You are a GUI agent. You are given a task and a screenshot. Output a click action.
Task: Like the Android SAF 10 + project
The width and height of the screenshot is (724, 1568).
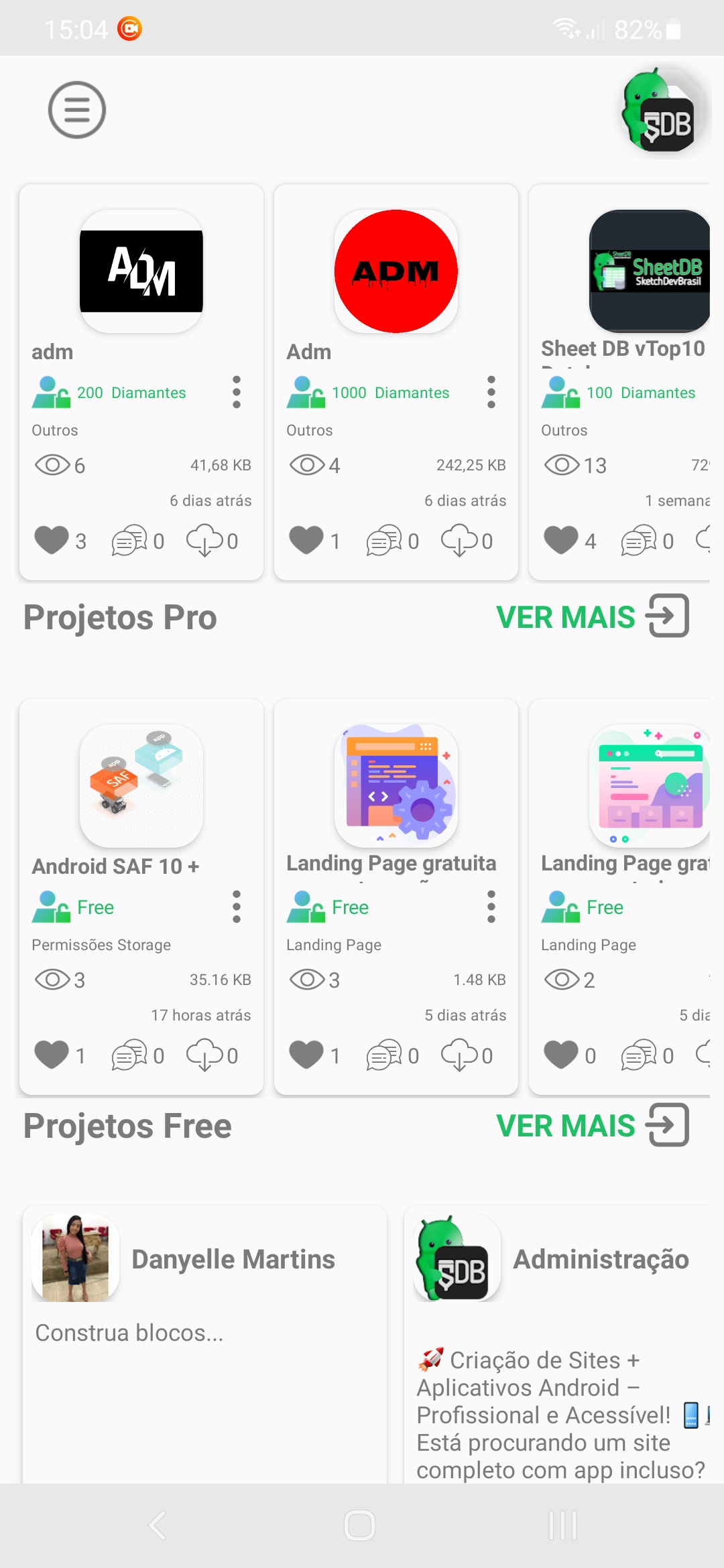[52, 1055]
